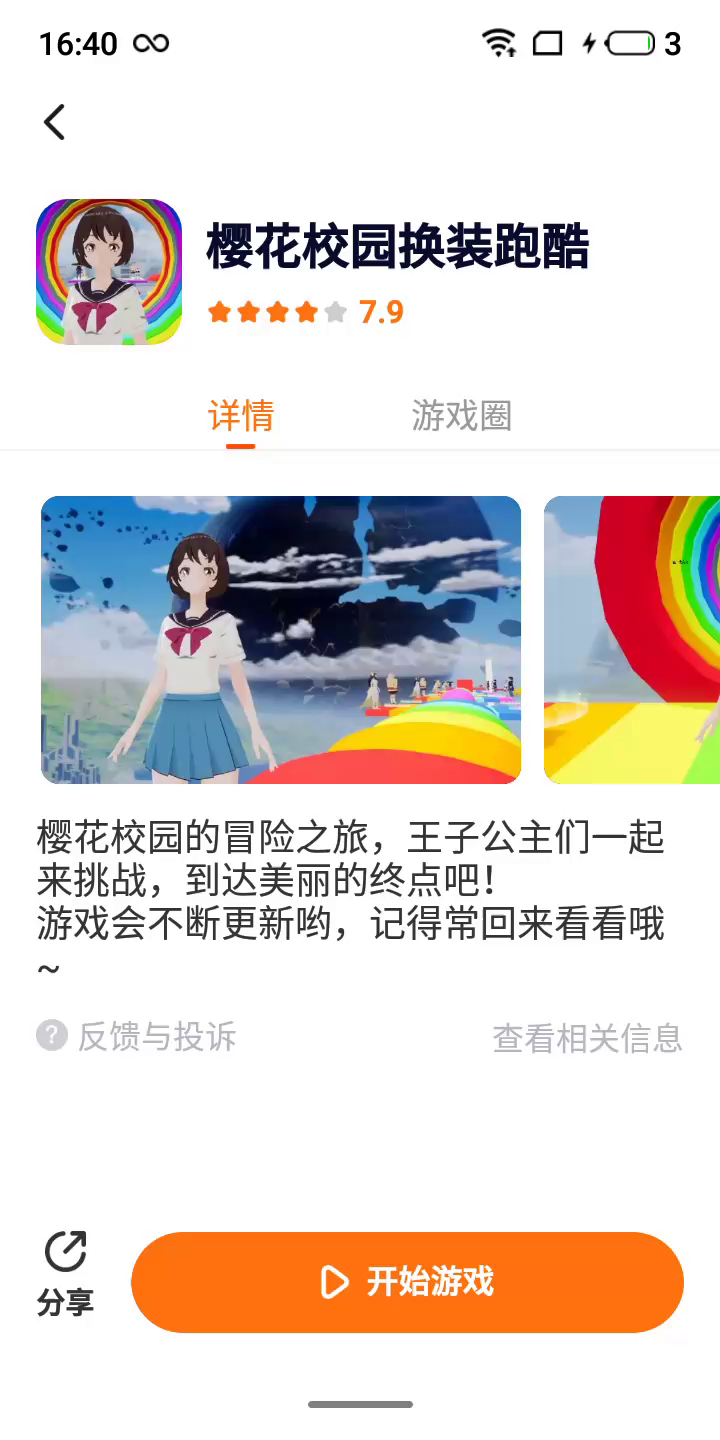
Task: Go back using the top-left arrow
Action: [55, 122]
